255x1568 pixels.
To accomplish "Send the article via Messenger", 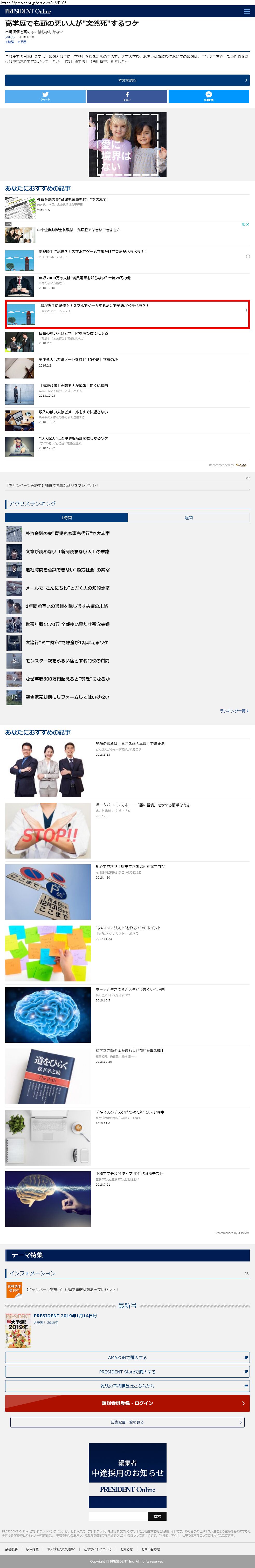I will pos(208,96).
